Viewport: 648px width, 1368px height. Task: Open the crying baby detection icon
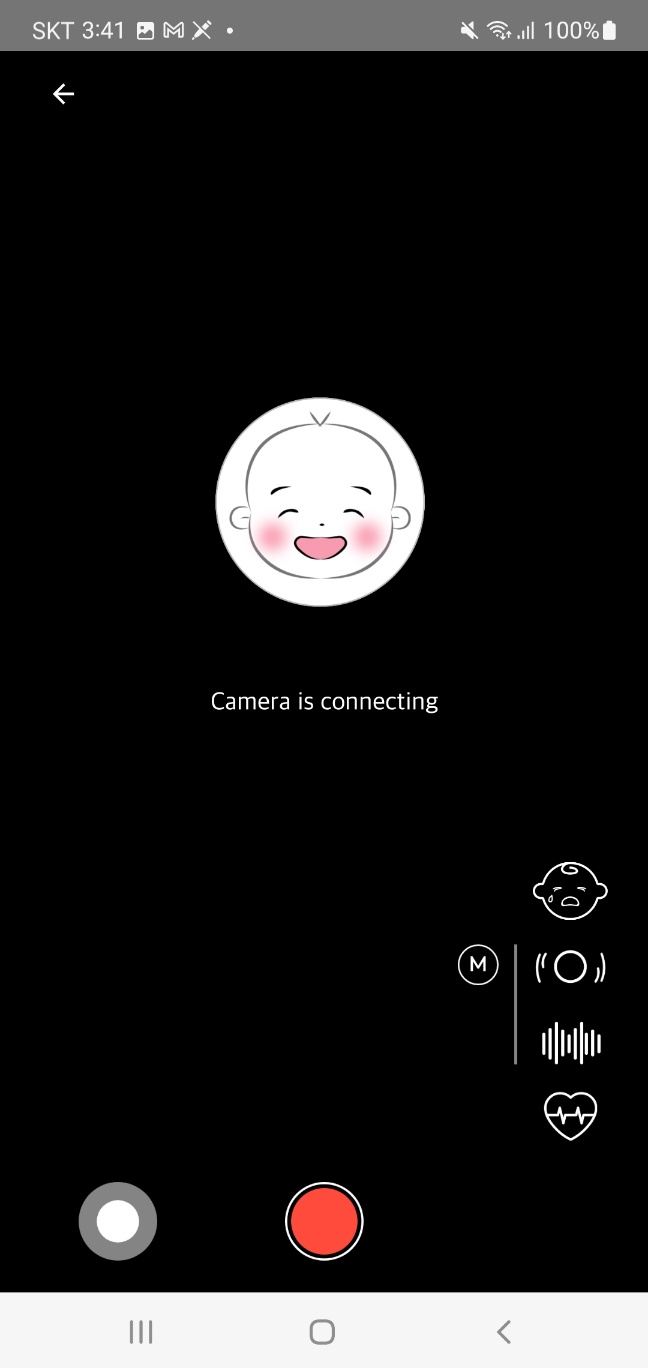[570, 890]
